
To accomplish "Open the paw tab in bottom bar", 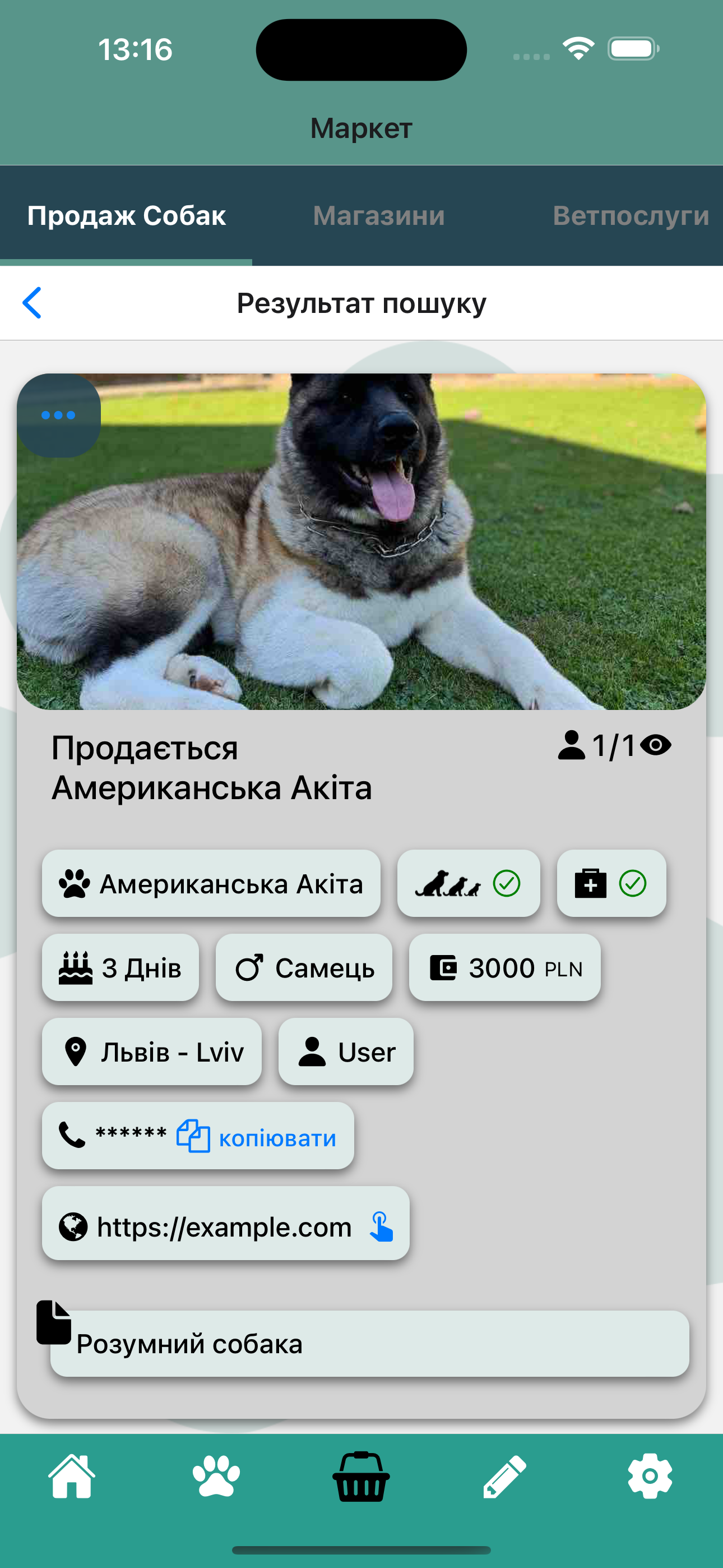I will 216,1477.
